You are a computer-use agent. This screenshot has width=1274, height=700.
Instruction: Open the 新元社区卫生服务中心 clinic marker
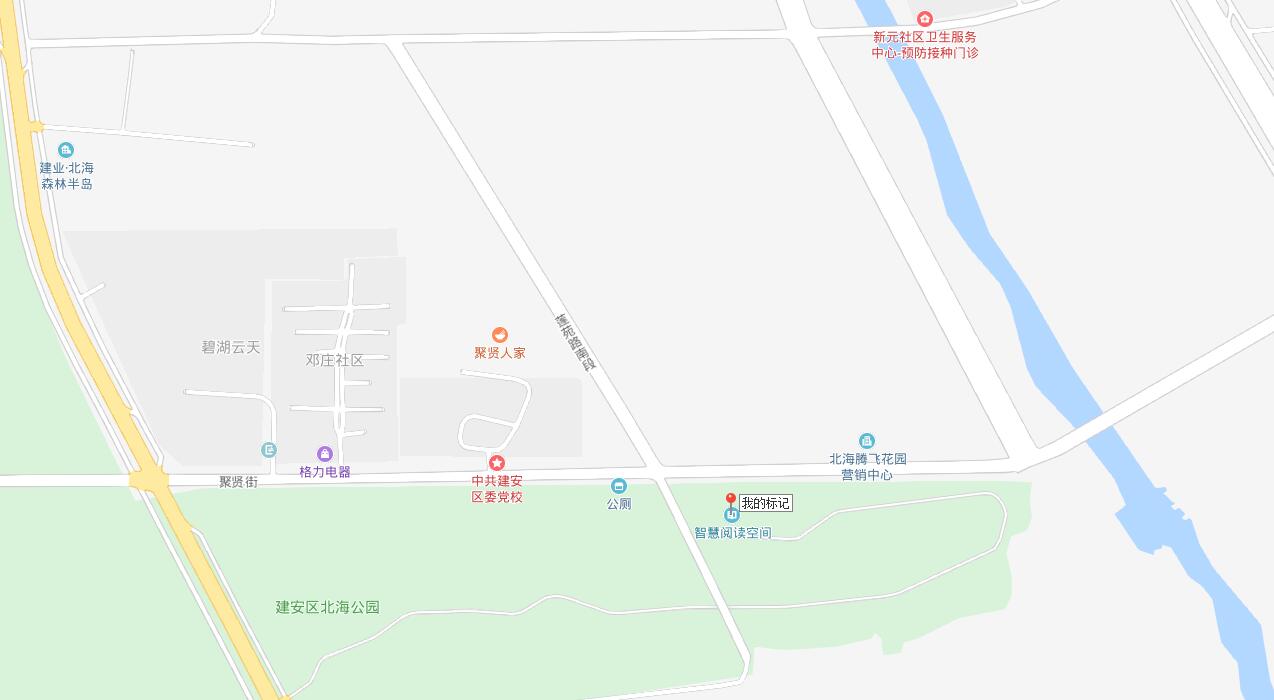click(925, 19)
